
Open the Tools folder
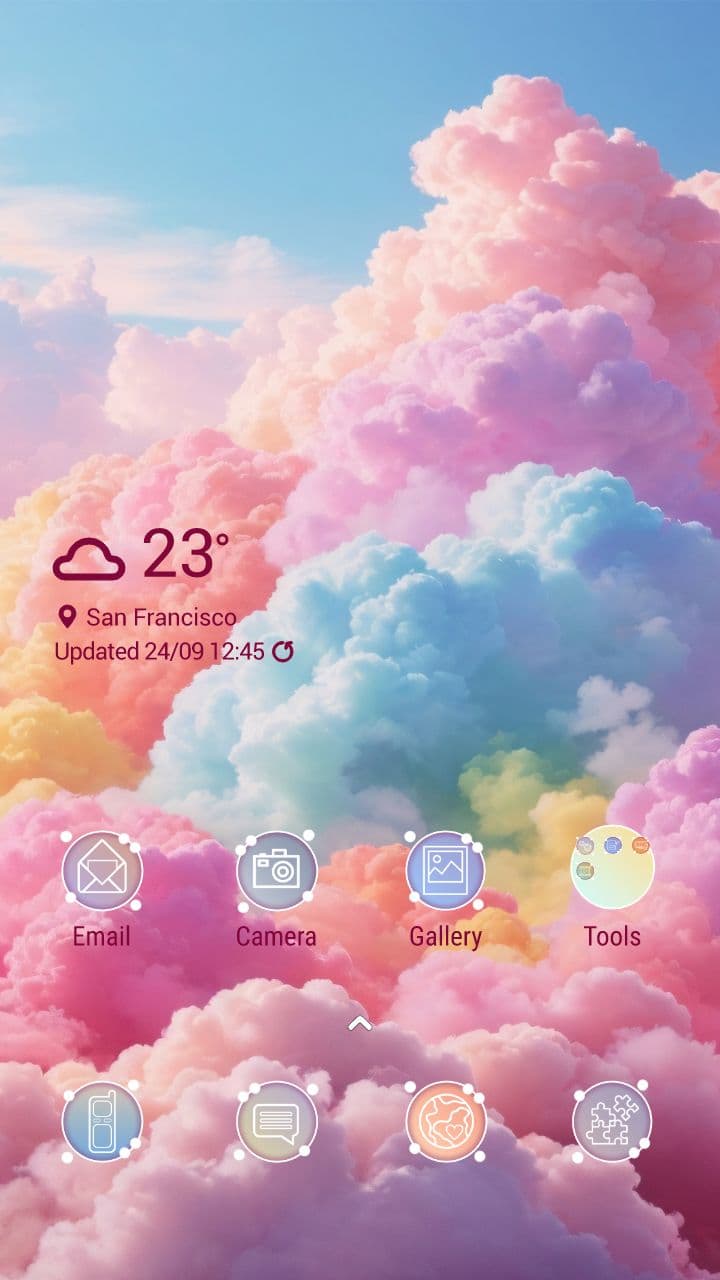point(612,868)
